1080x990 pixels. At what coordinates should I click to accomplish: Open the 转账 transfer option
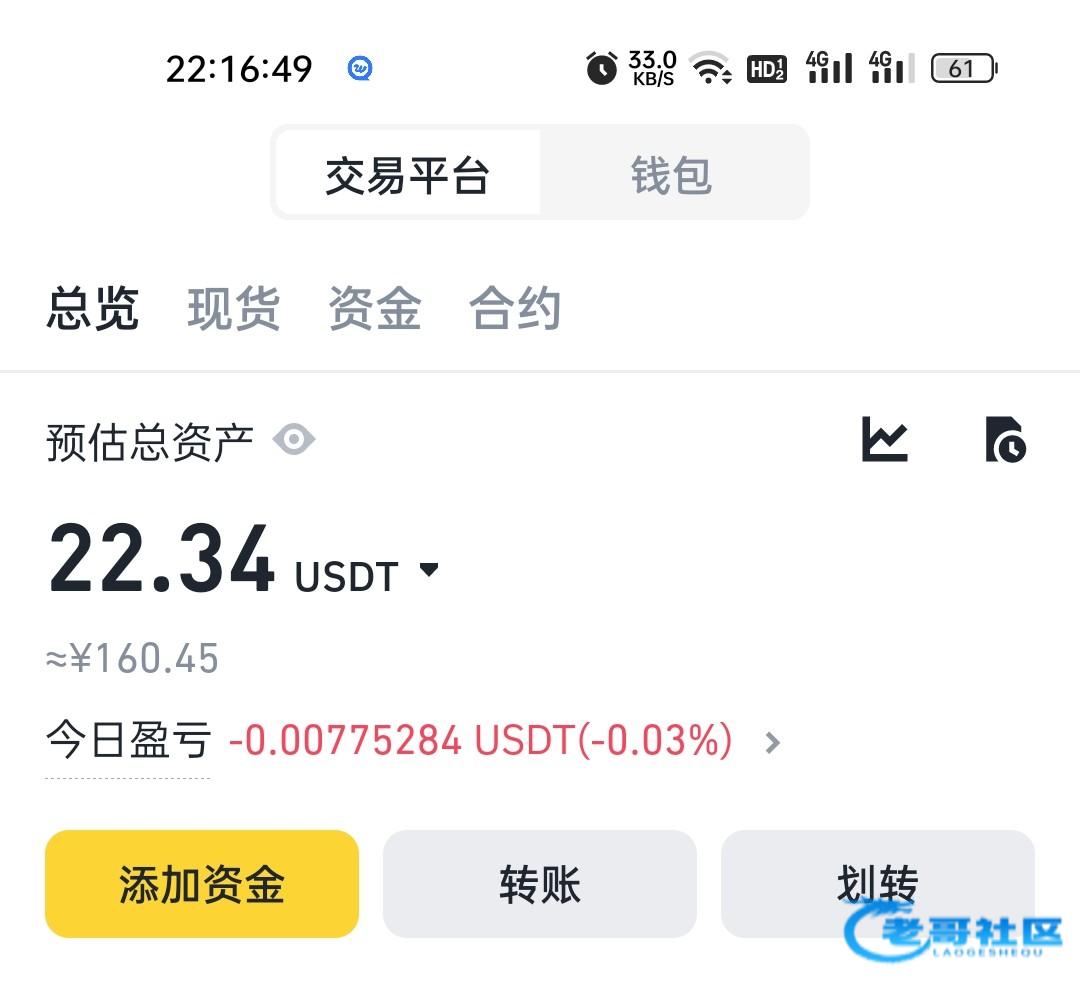tap(539, 884)
